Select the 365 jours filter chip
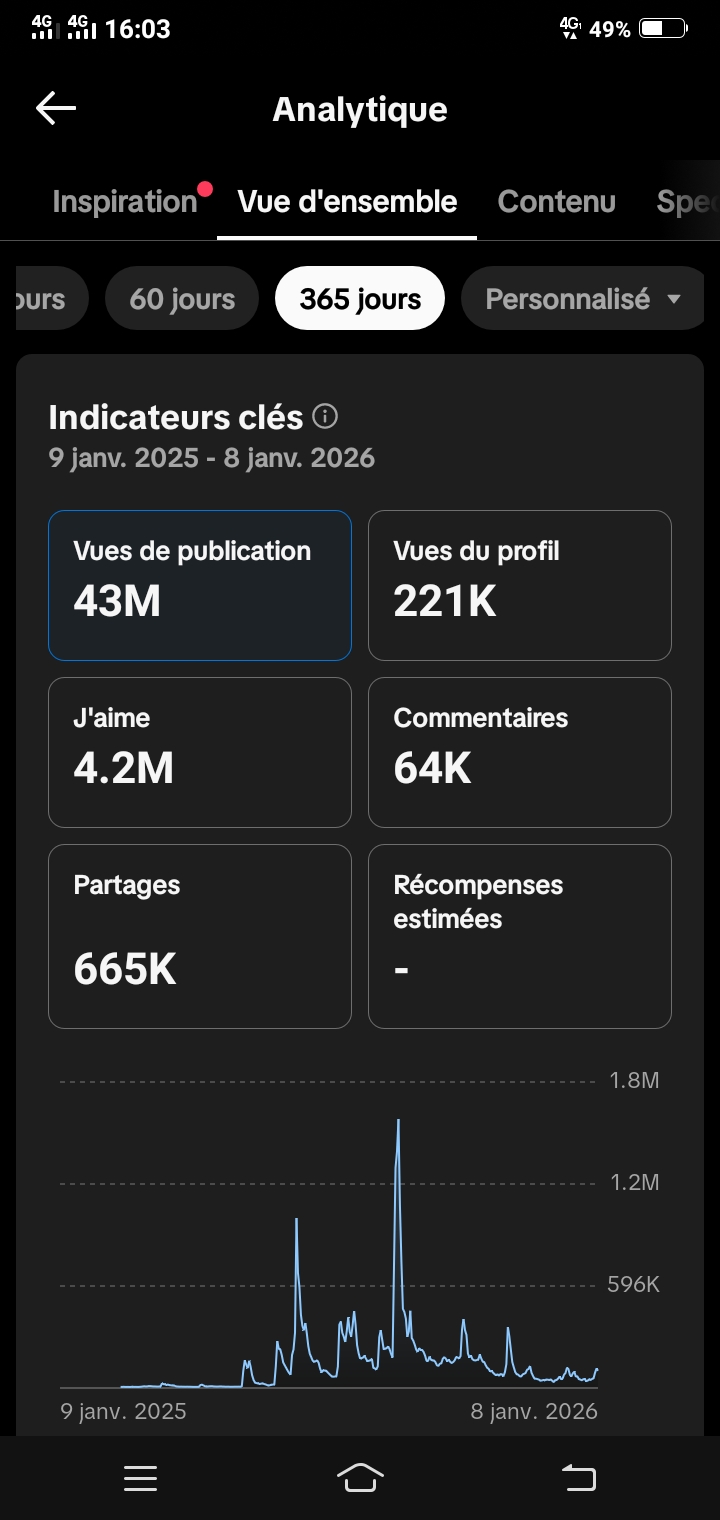 (360, 299)
